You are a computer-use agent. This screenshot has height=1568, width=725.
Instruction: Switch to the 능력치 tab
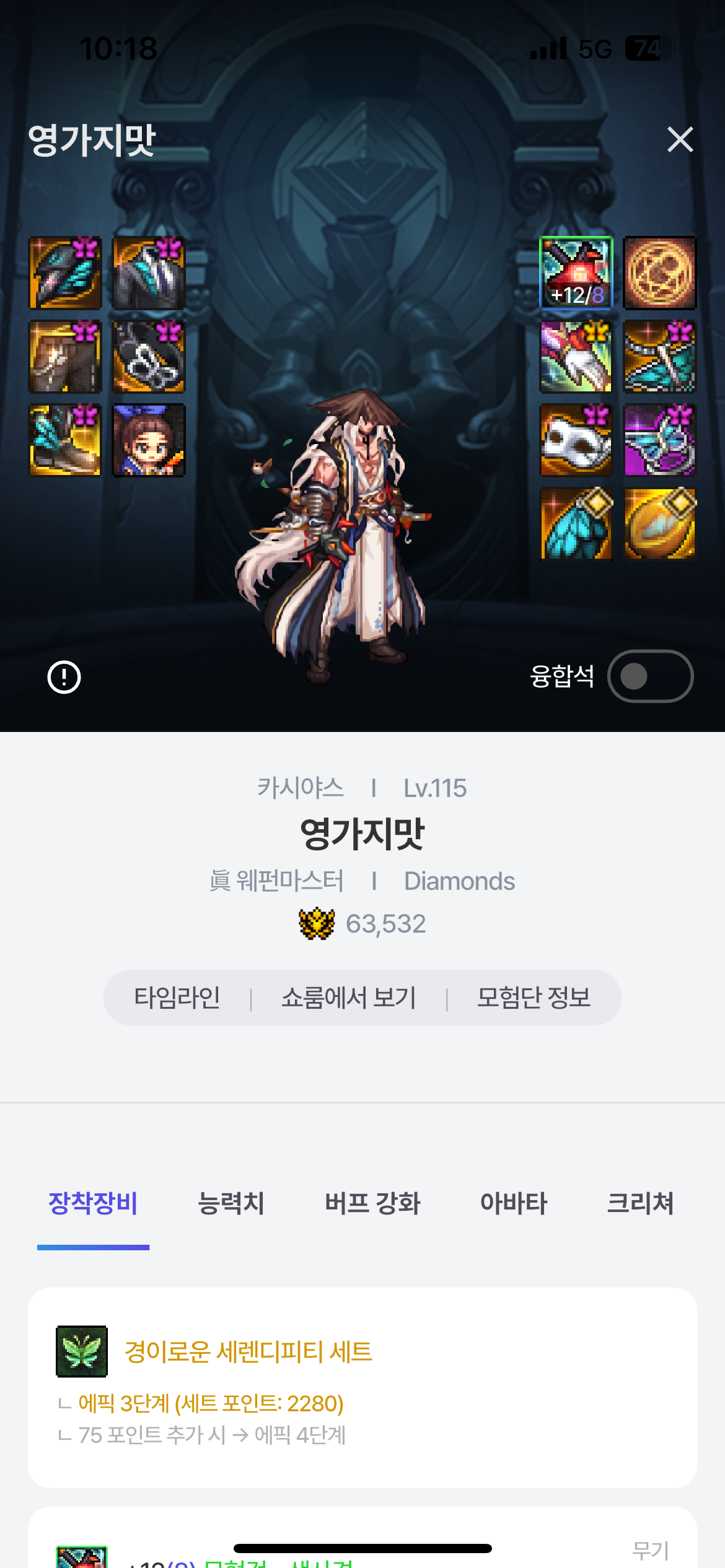click(x=231, y=1203)
